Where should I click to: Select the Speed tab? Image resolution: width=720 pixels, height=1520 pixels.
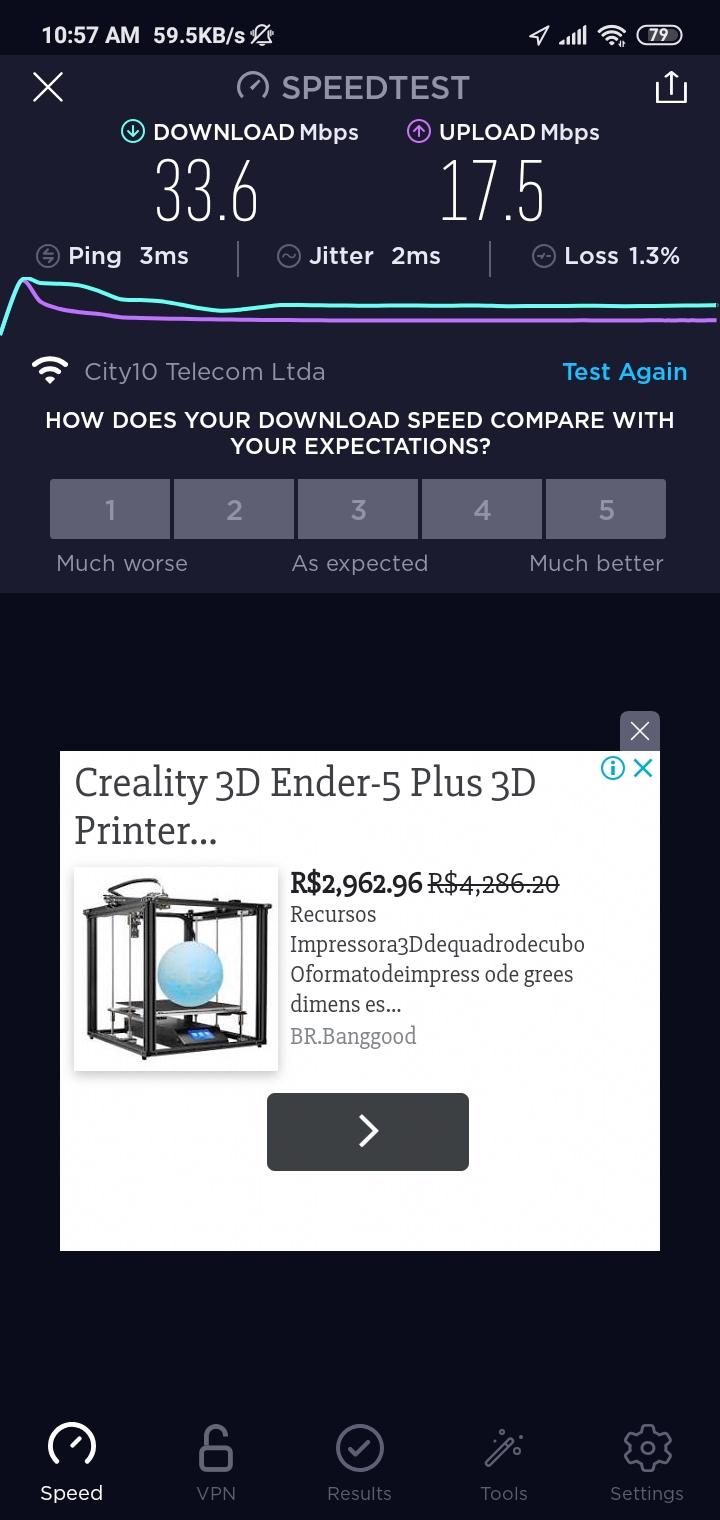tap(72, 1463)
